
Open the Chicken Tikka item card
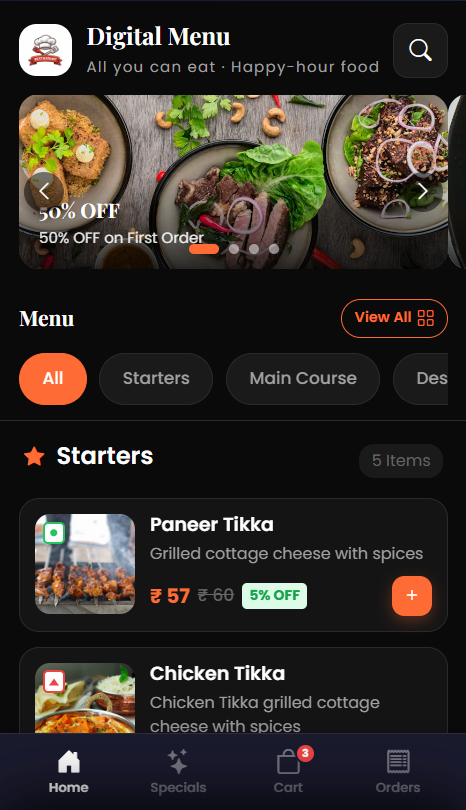pyautogui.click(x=233, y=690)
